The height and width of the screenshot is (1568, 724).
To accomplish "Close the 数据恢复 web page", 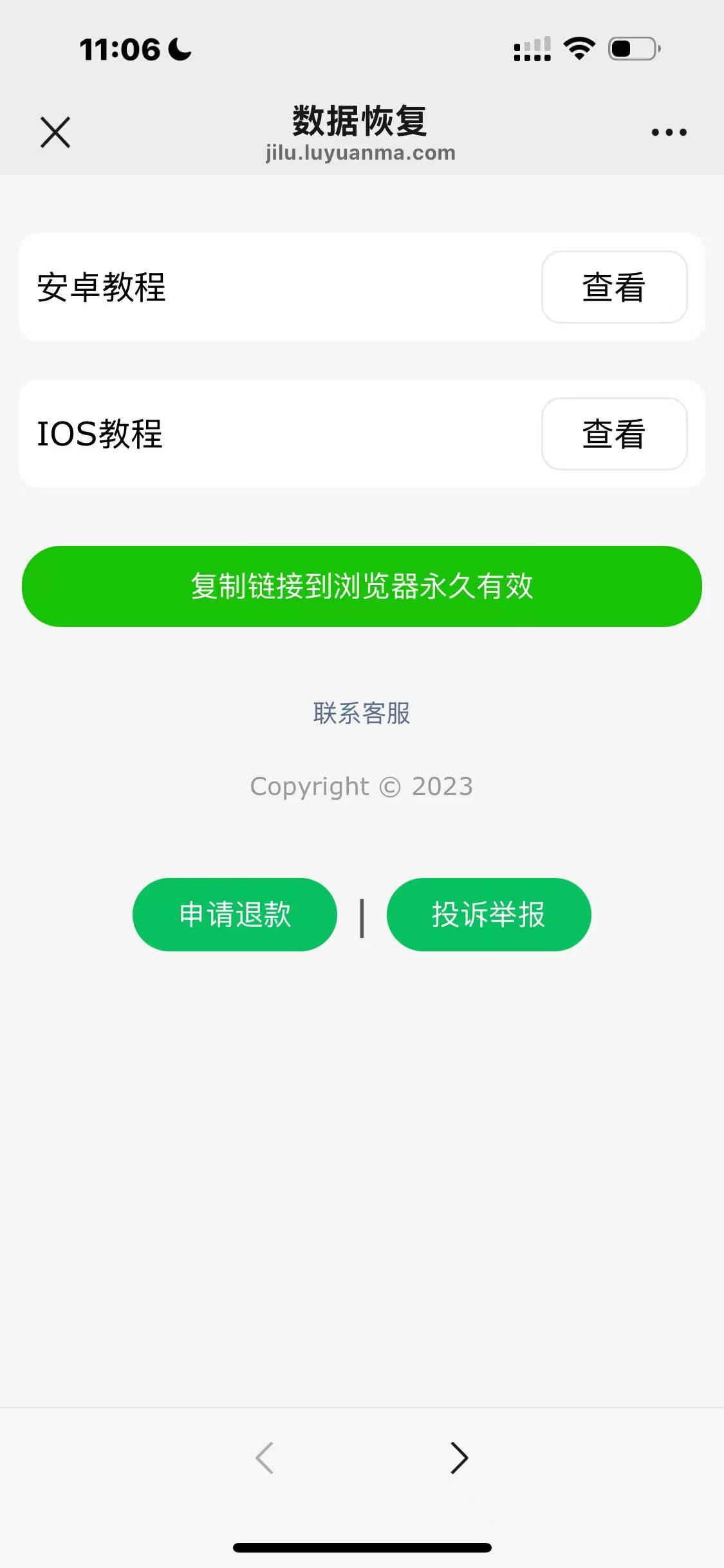I will tap(55, 133).
